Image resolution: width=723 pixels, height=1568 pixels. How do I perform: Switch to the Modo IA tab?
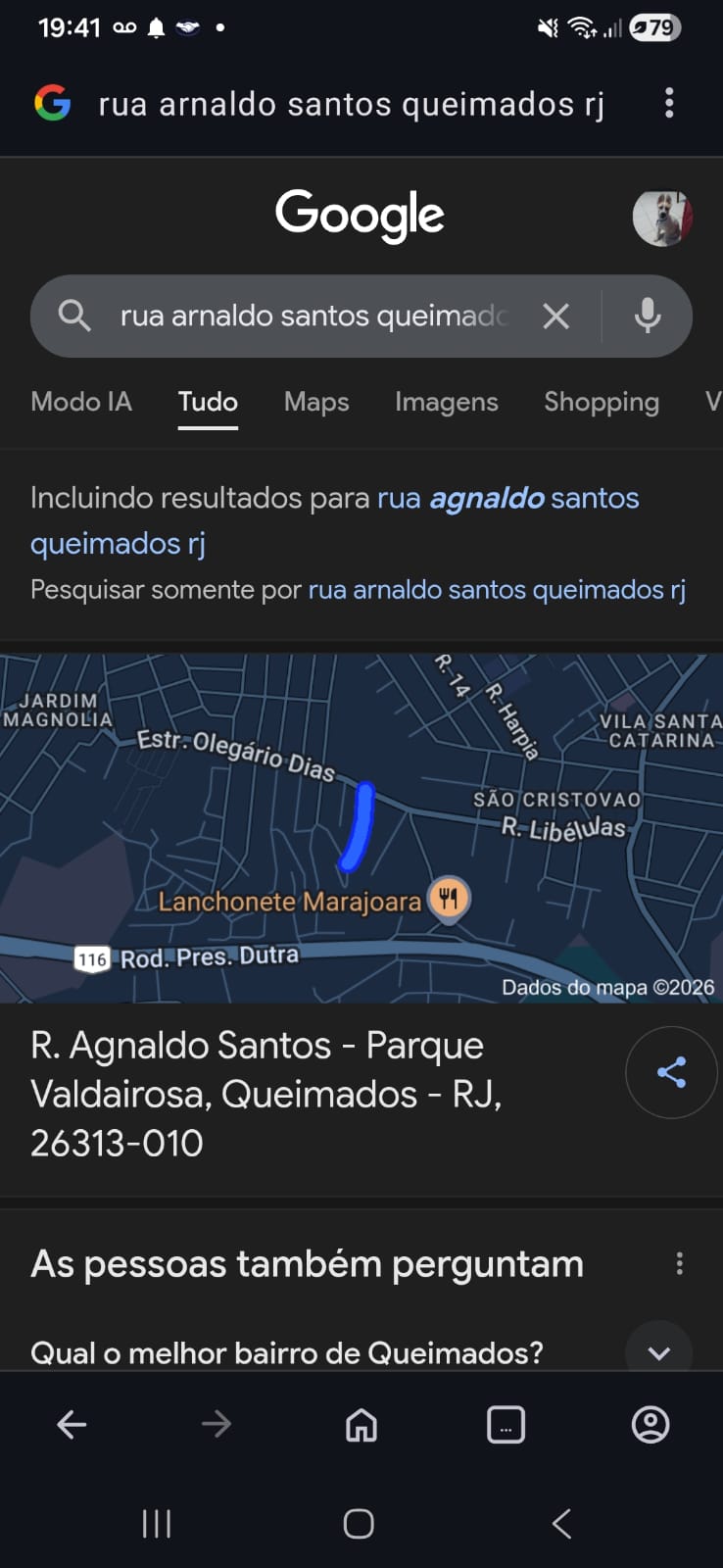click(x=81, y=402)
